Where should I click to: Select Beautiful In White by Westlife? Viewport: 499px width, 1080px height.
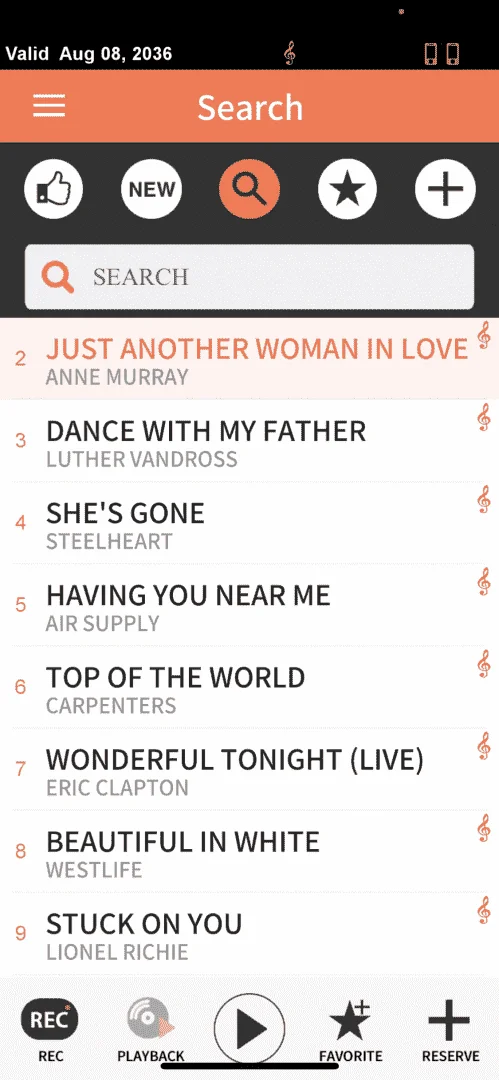[x=250, y=851]
